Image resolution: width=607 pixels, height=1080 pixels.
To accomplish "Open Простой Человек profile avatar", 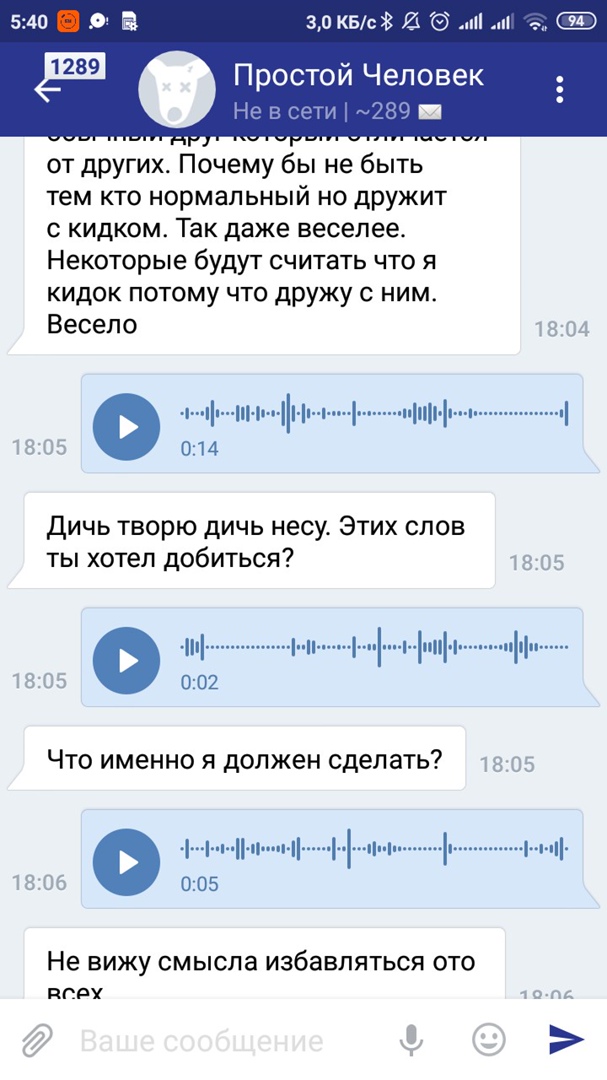I will [178, 88].
